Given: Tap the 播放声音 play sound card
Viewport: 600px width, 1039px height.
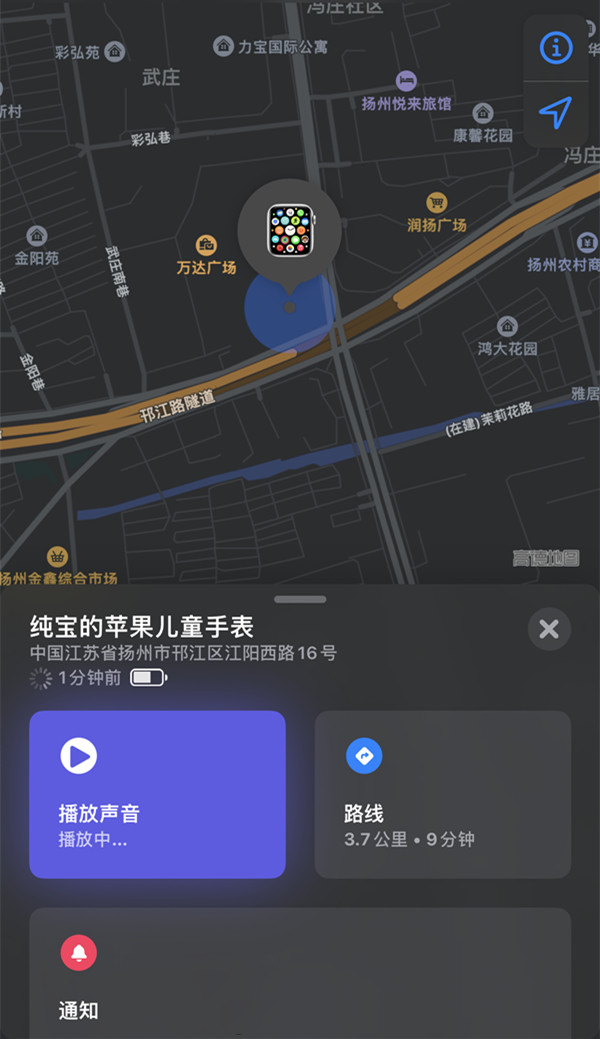Looking at the screenshot, I should click(x=157, y=794).
